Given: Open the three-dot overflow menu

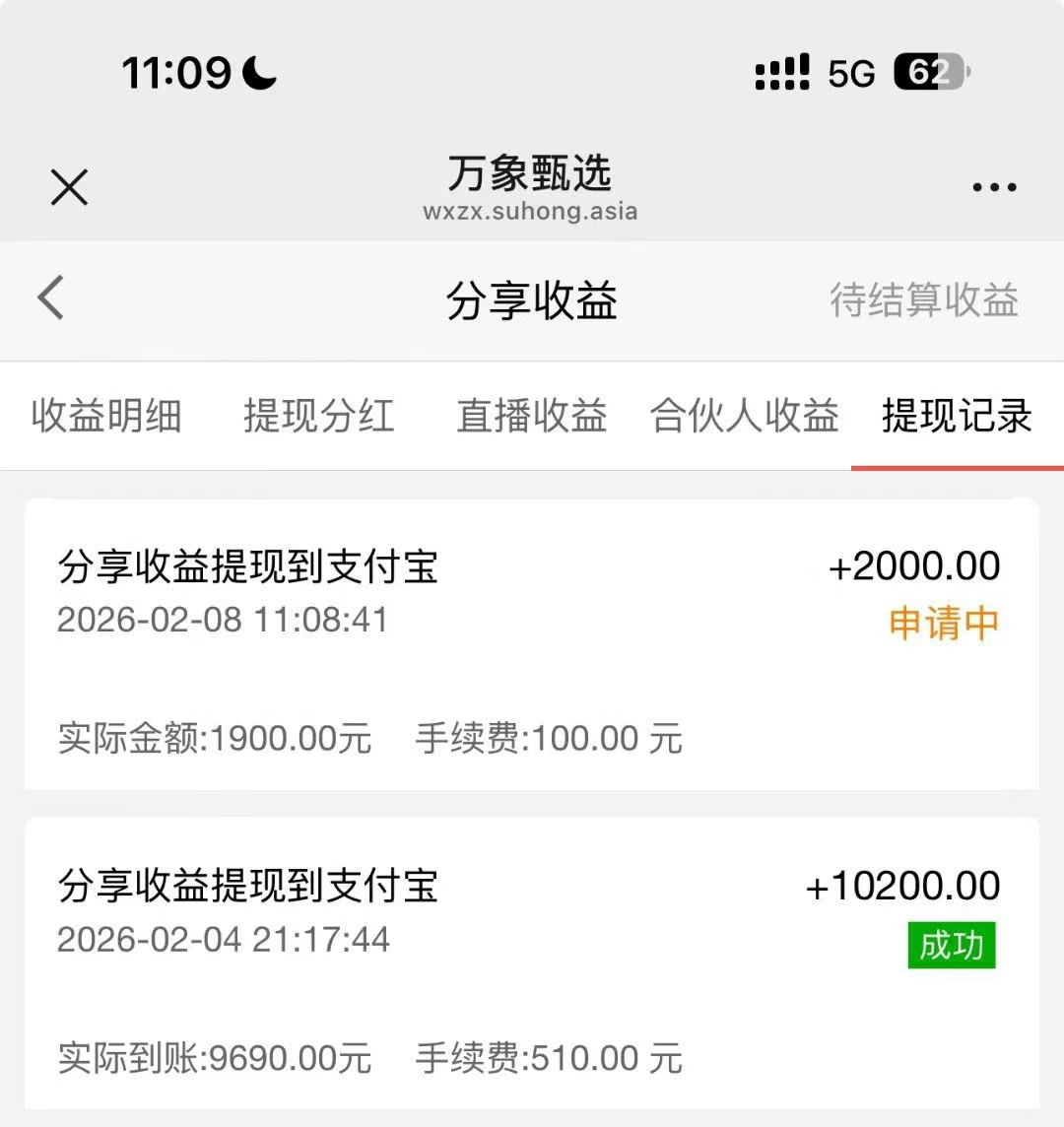Looking at the screenshot, I should [x=994, y=187].
